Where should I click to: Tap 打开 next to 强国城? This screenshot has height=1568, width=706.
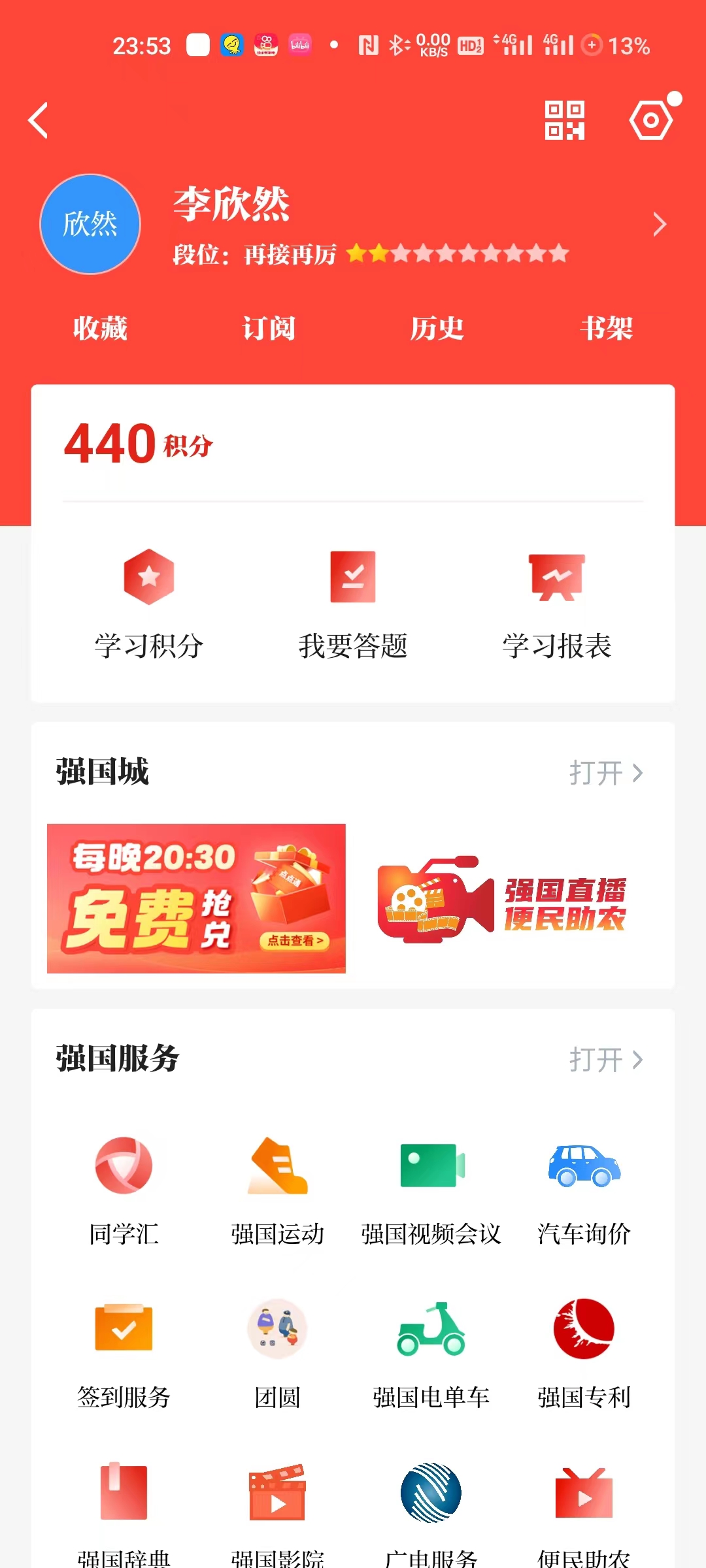pyautogui.click(x=606, y=773)
